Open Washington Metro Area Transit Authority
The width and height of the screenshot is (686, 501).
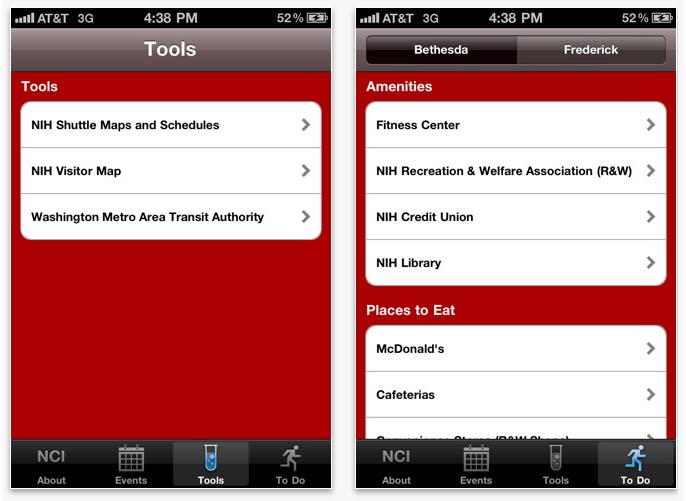[170, 217]
